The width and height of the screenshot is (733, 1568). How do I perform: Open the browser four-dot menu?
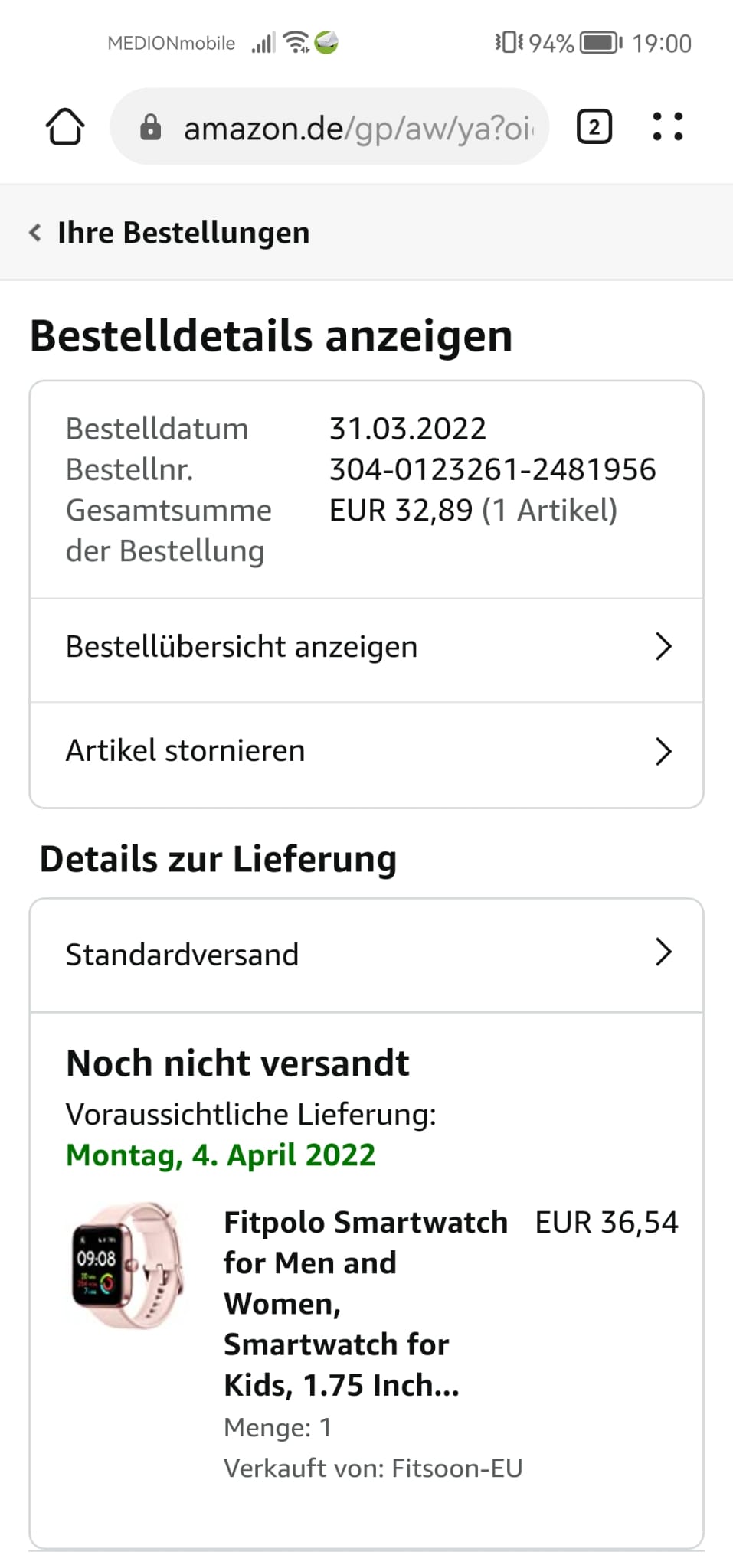(x=667, y=126)
